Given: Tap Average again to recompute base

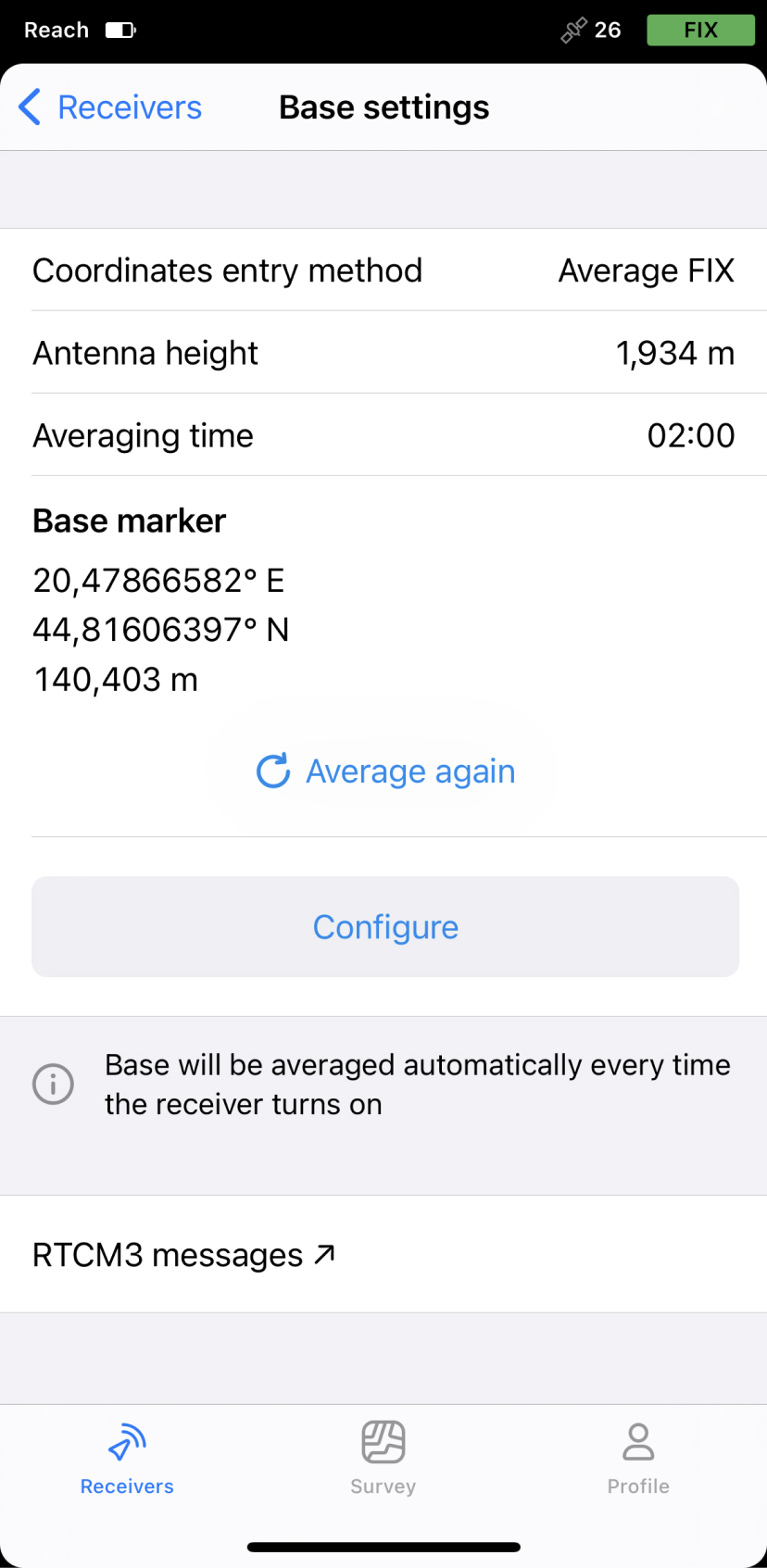Looking at the screenshot, I should pyautogui.click(x=385, y=771).
